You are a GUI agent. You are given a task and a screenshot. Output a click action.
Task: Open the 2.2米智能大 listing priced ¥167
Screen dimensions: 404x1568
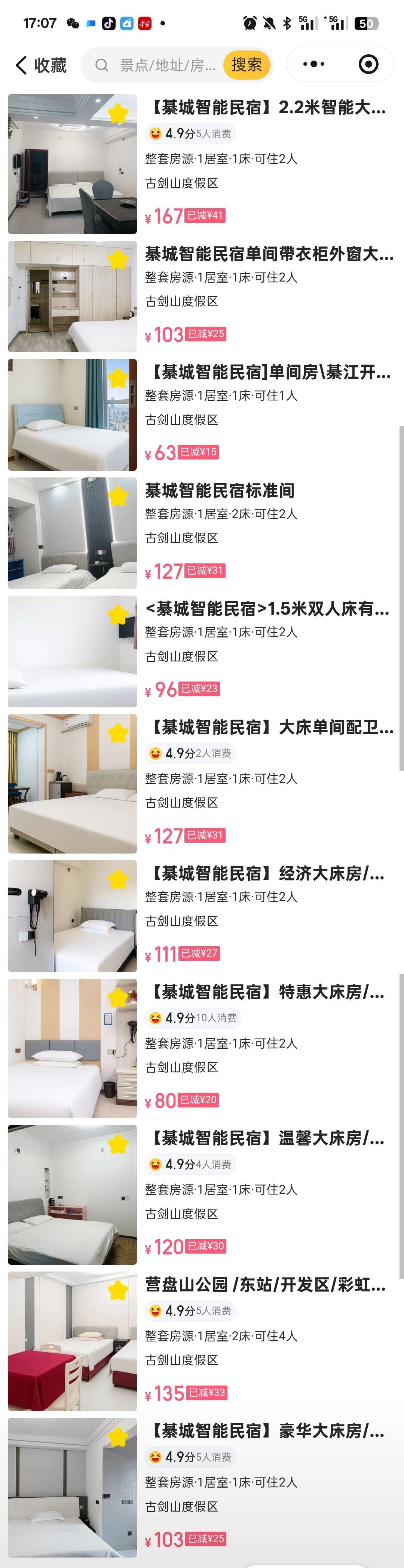(x=266, y=108)
